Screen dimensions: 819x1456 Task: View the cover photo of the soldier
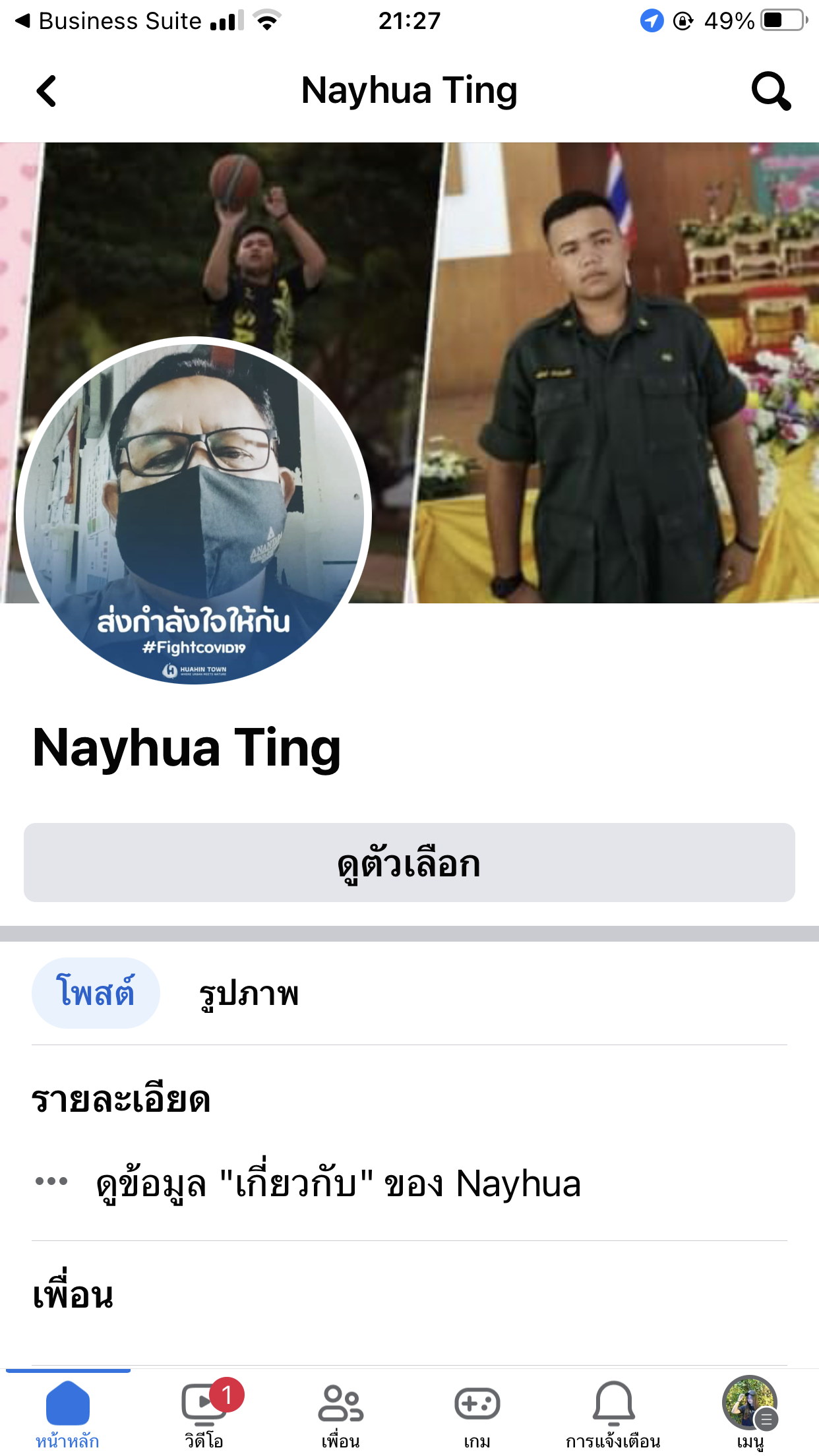tap(613, 373)
